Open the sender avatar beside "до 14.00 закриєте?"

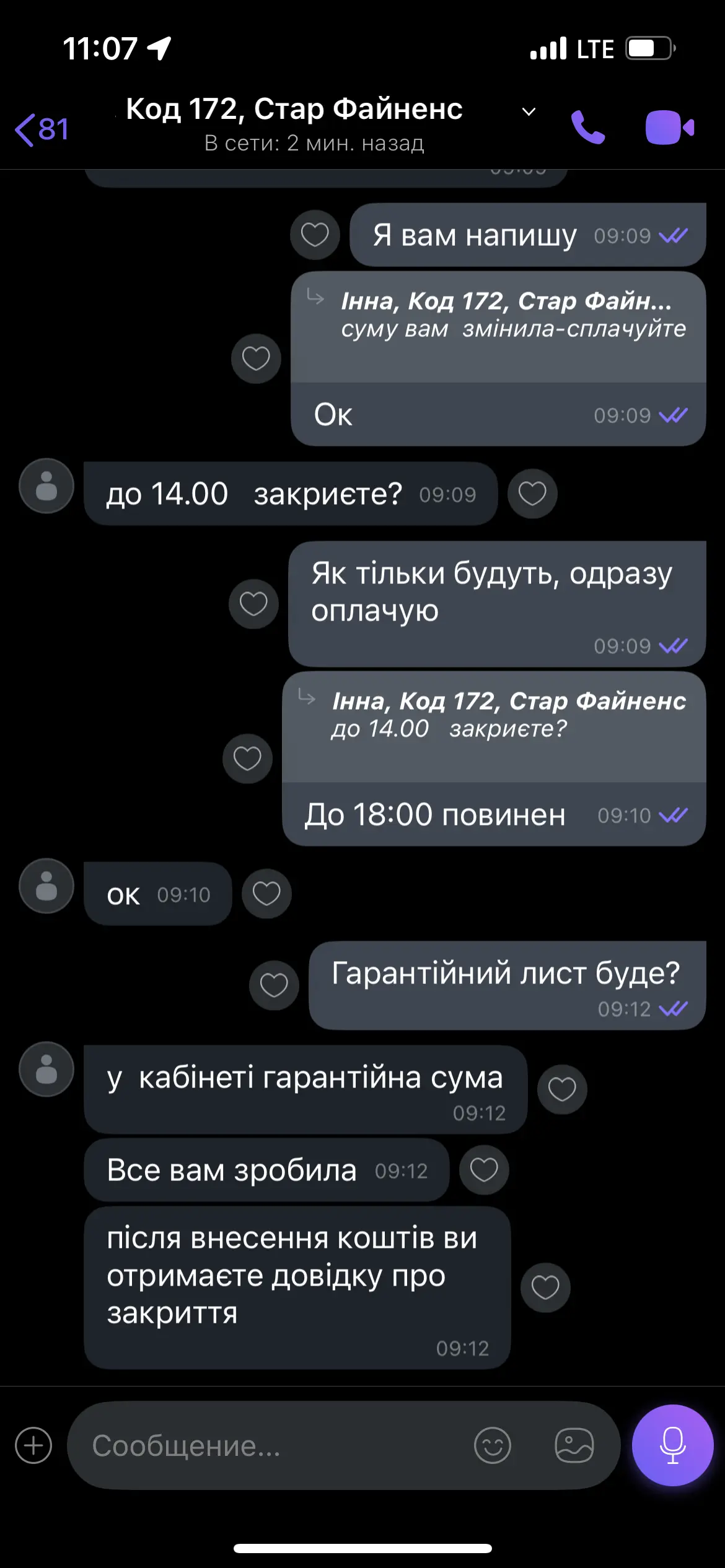pos(46,486)
